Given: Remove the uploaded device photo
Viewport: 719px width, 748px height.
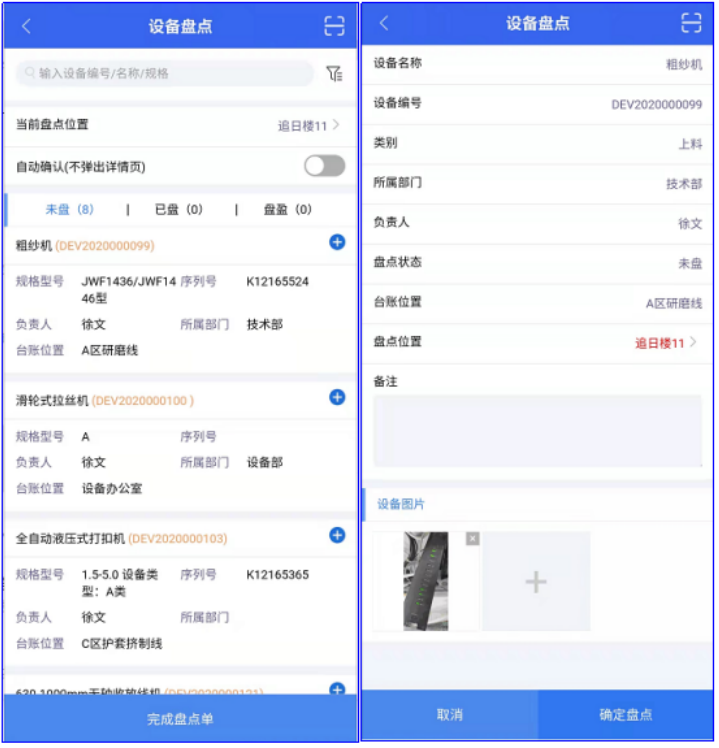Looking at the screenshot, I should pos(473,539).
